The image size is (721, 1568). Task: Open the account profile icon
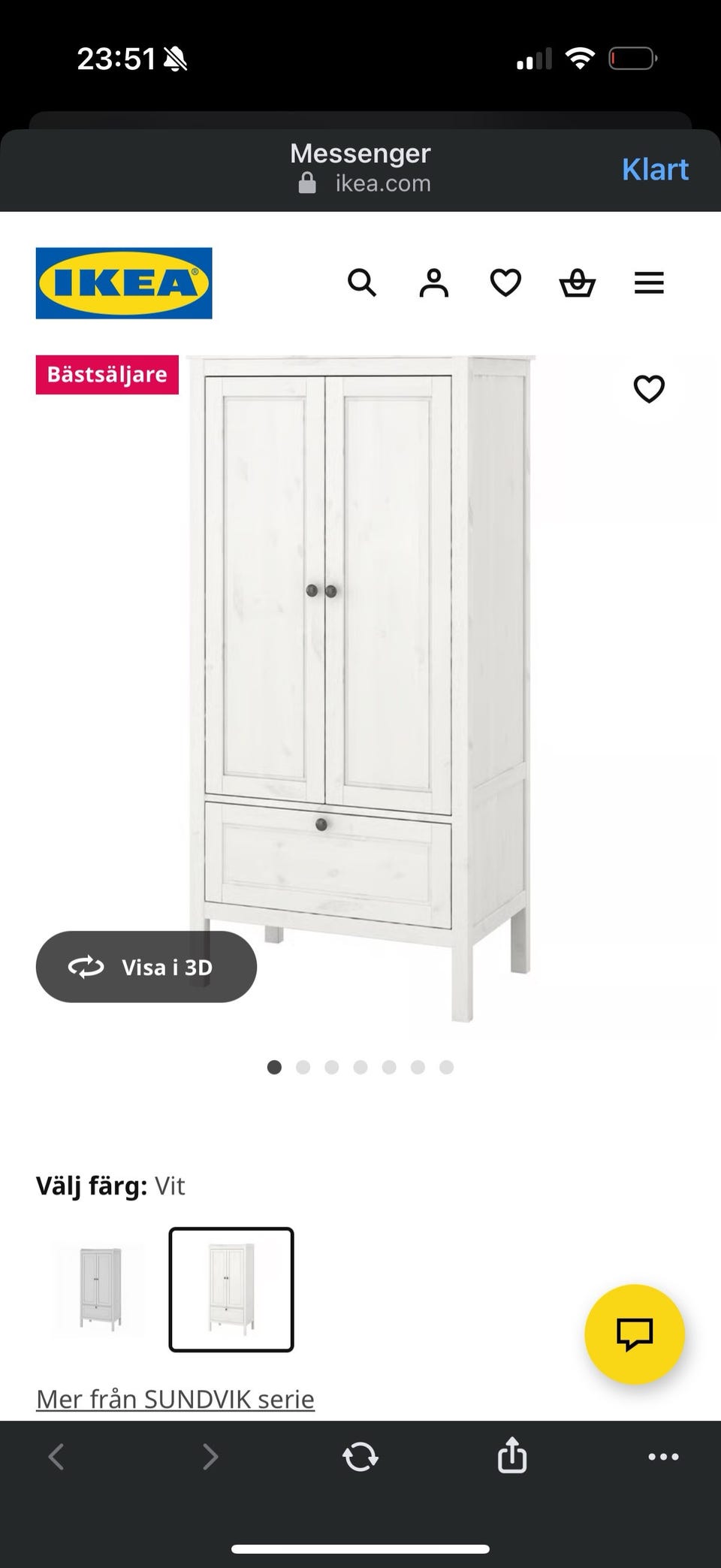click(x=433, y=283)
